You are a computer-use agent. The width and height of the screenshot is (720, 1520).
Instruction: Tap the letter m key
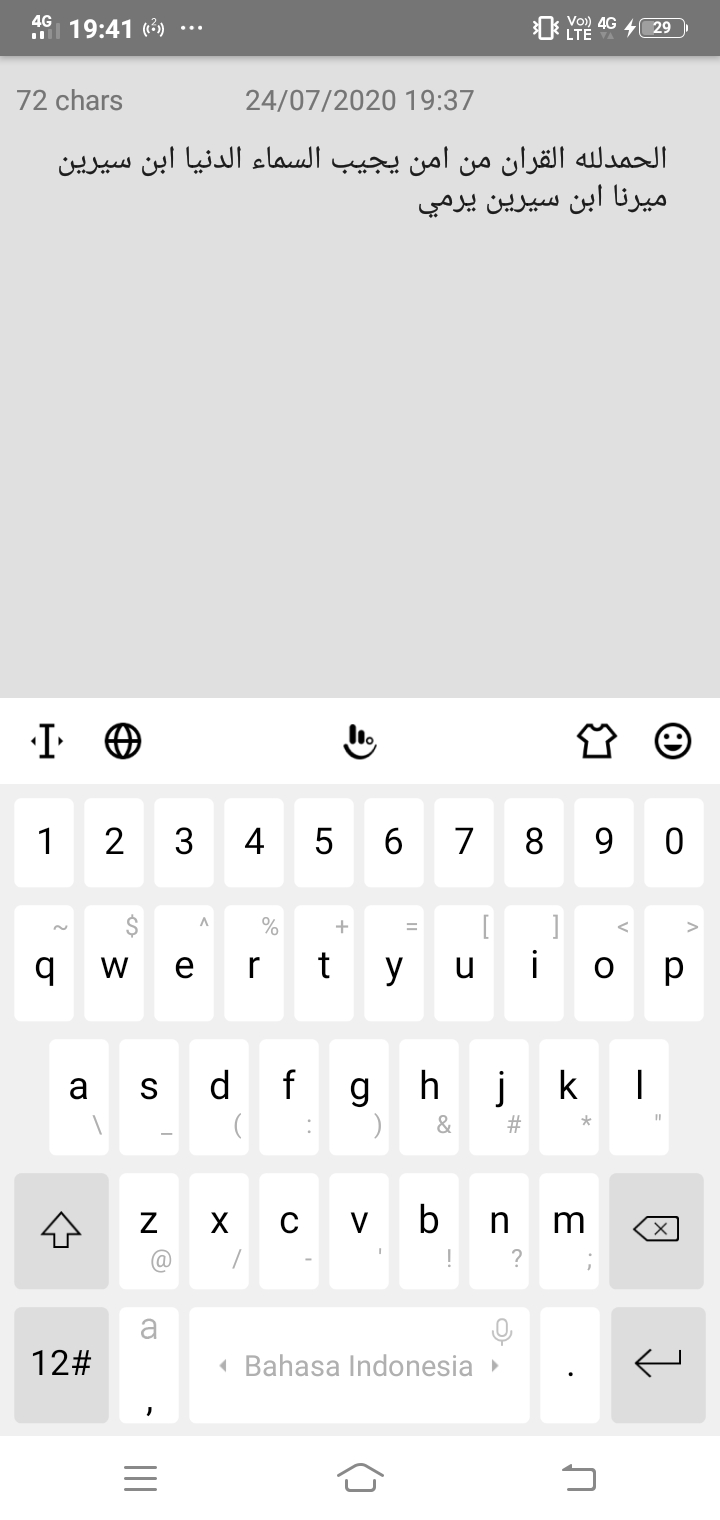click(569, 1230)
